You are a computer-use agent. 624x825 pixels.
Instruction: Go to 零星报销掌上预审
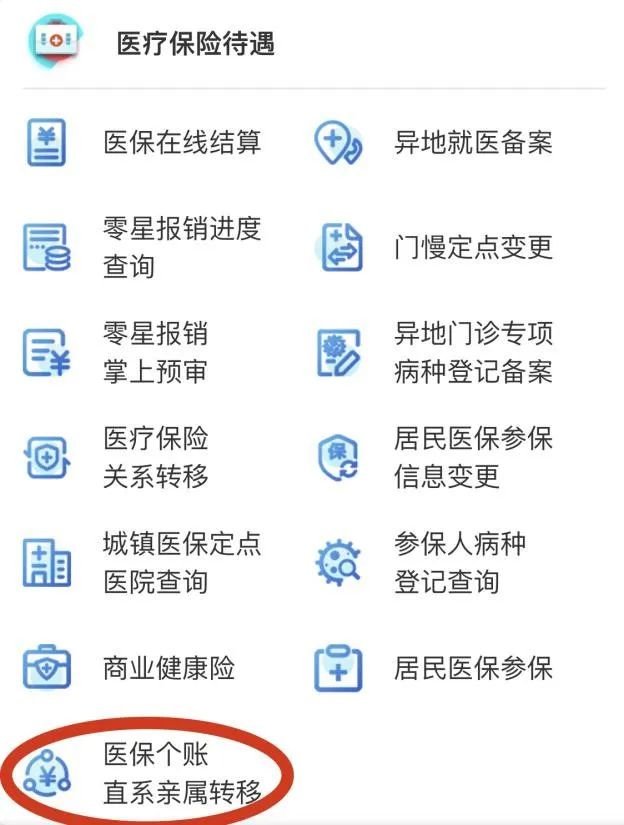[x=155, y=352]
